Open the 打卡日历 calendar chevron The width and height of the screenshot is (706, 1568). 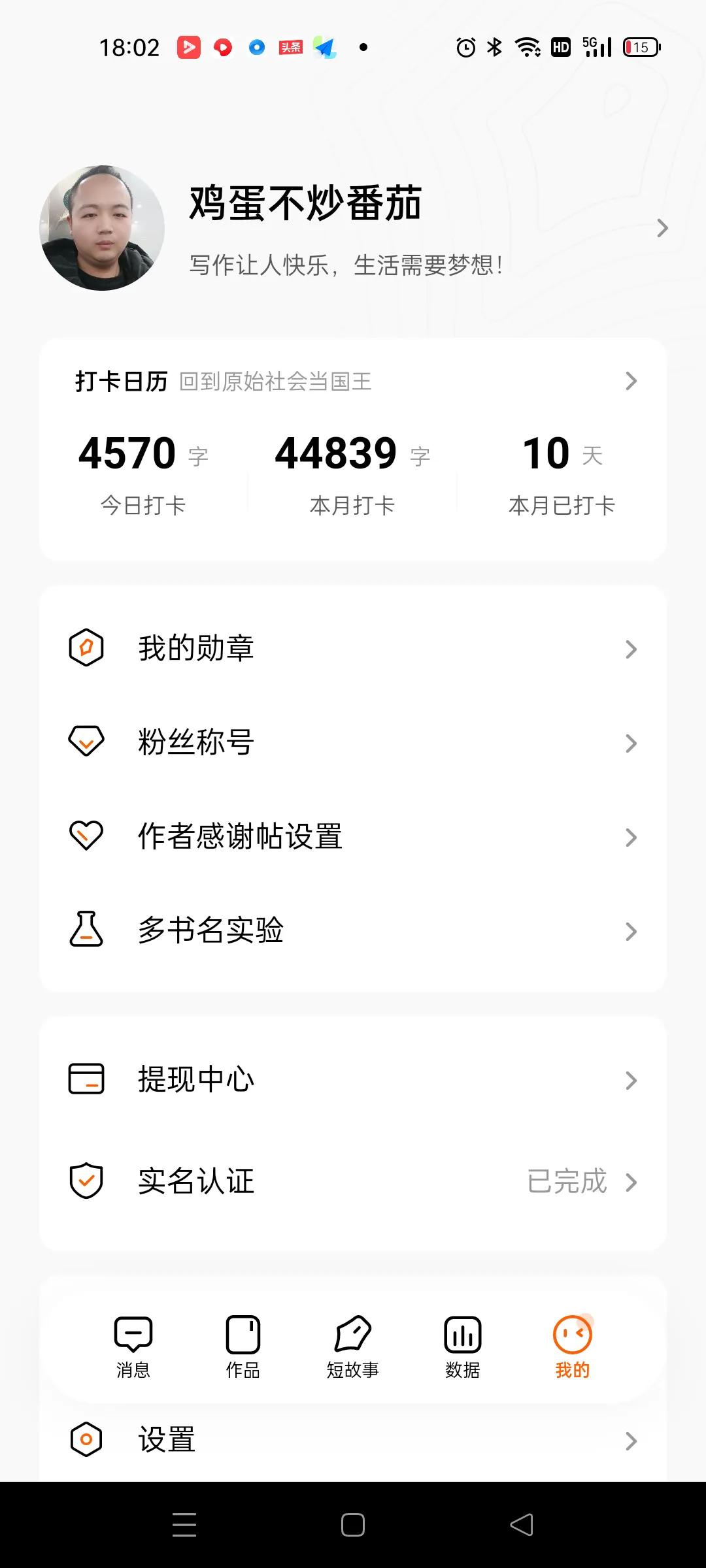pyautogui.click(x=630, y=381)
